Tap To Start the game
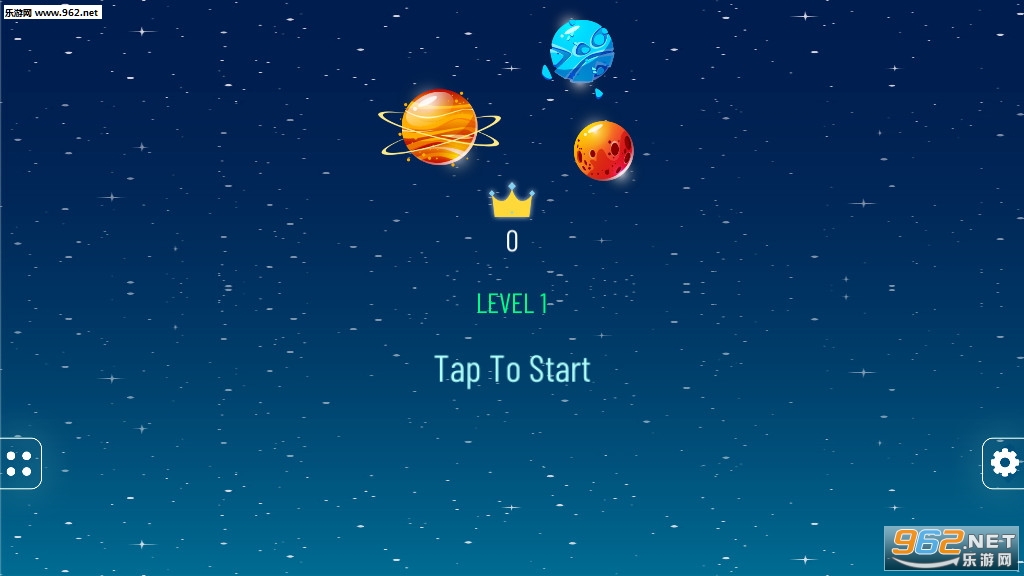This screenshot has height=576, width=1024. [x=512, y=369]
